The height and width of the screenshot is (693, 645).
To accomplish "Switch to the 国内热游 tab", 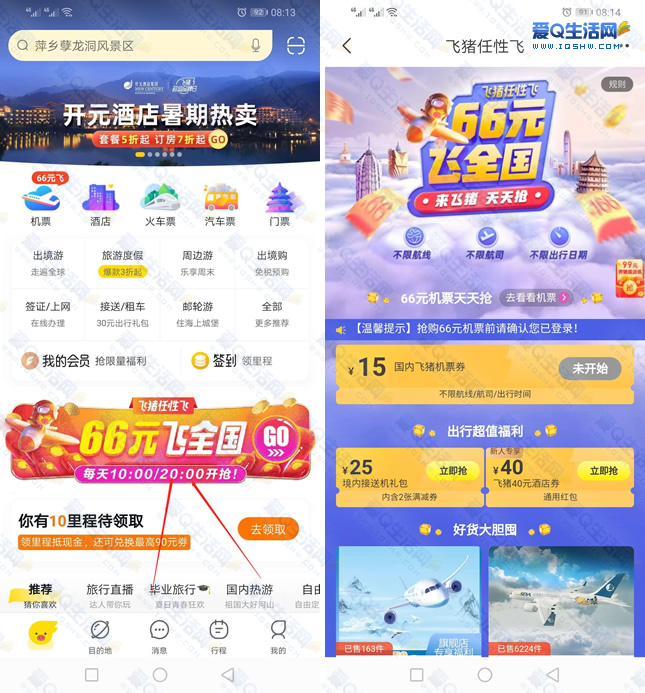I will tap(249, 595).
